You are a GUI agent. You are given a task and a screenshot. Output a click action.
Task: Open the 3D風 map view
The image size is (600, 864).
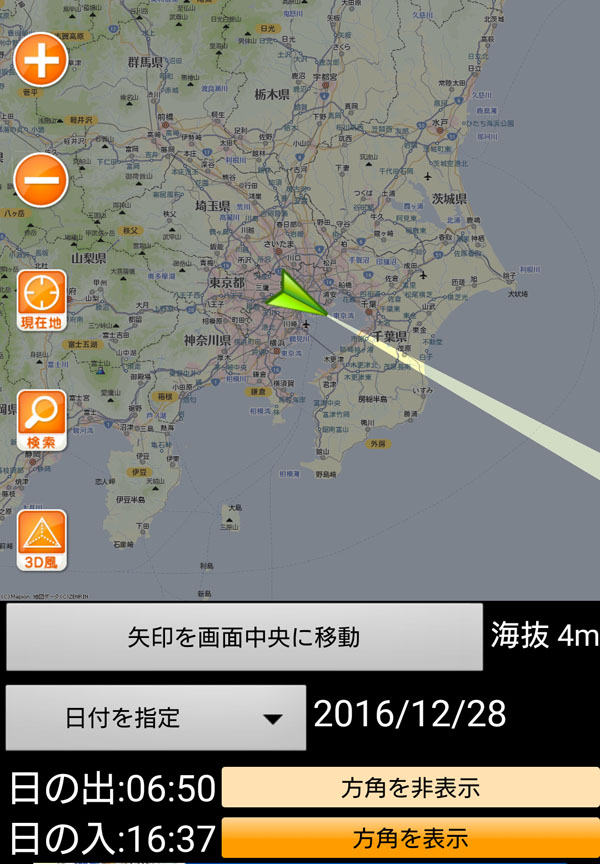(x=42, y=540)
